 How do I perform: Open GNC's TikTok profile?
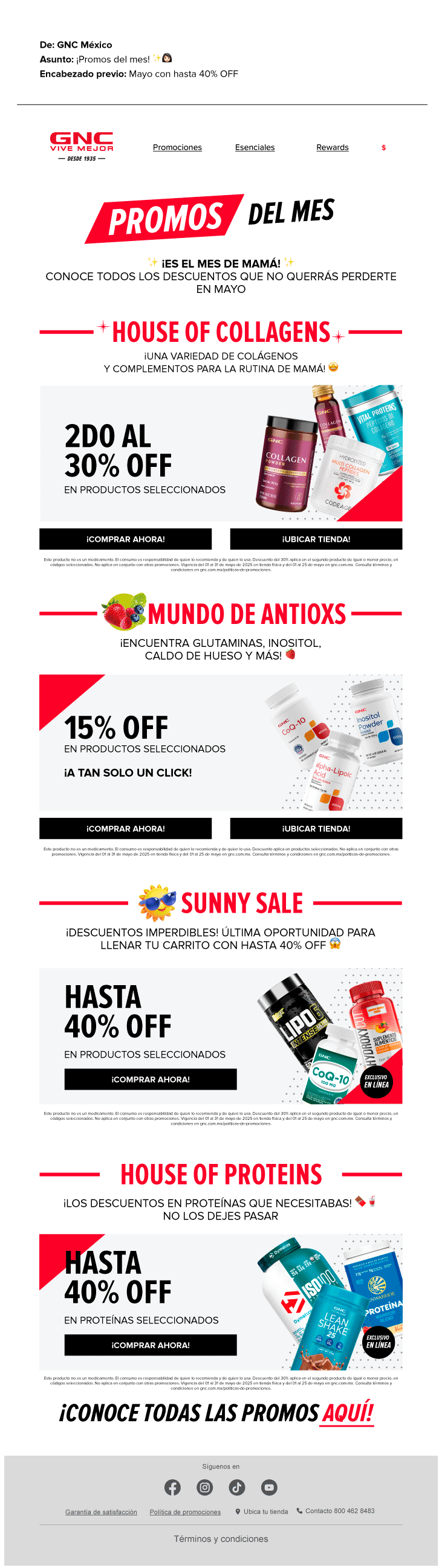tap(237, 1488)
